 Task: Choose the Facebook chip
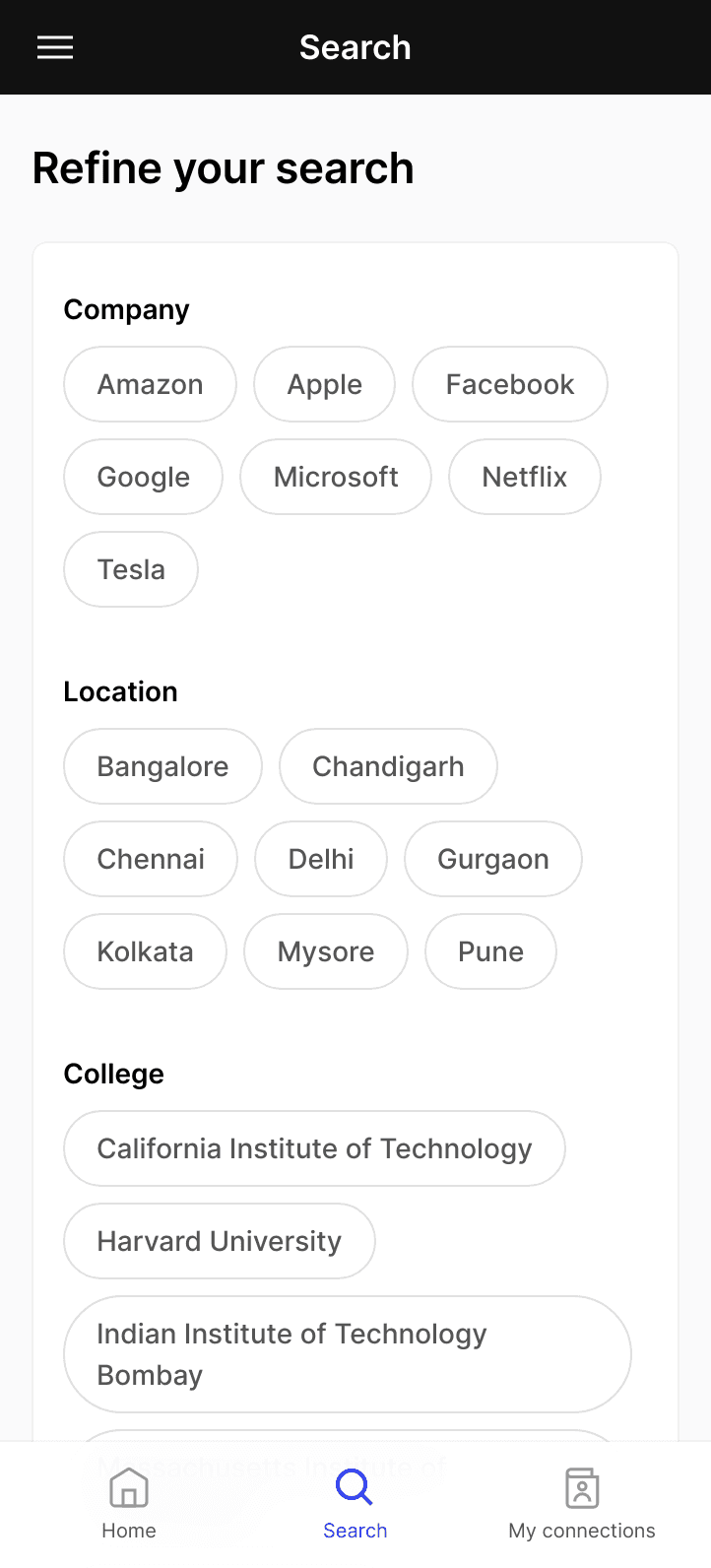(509, 384)
